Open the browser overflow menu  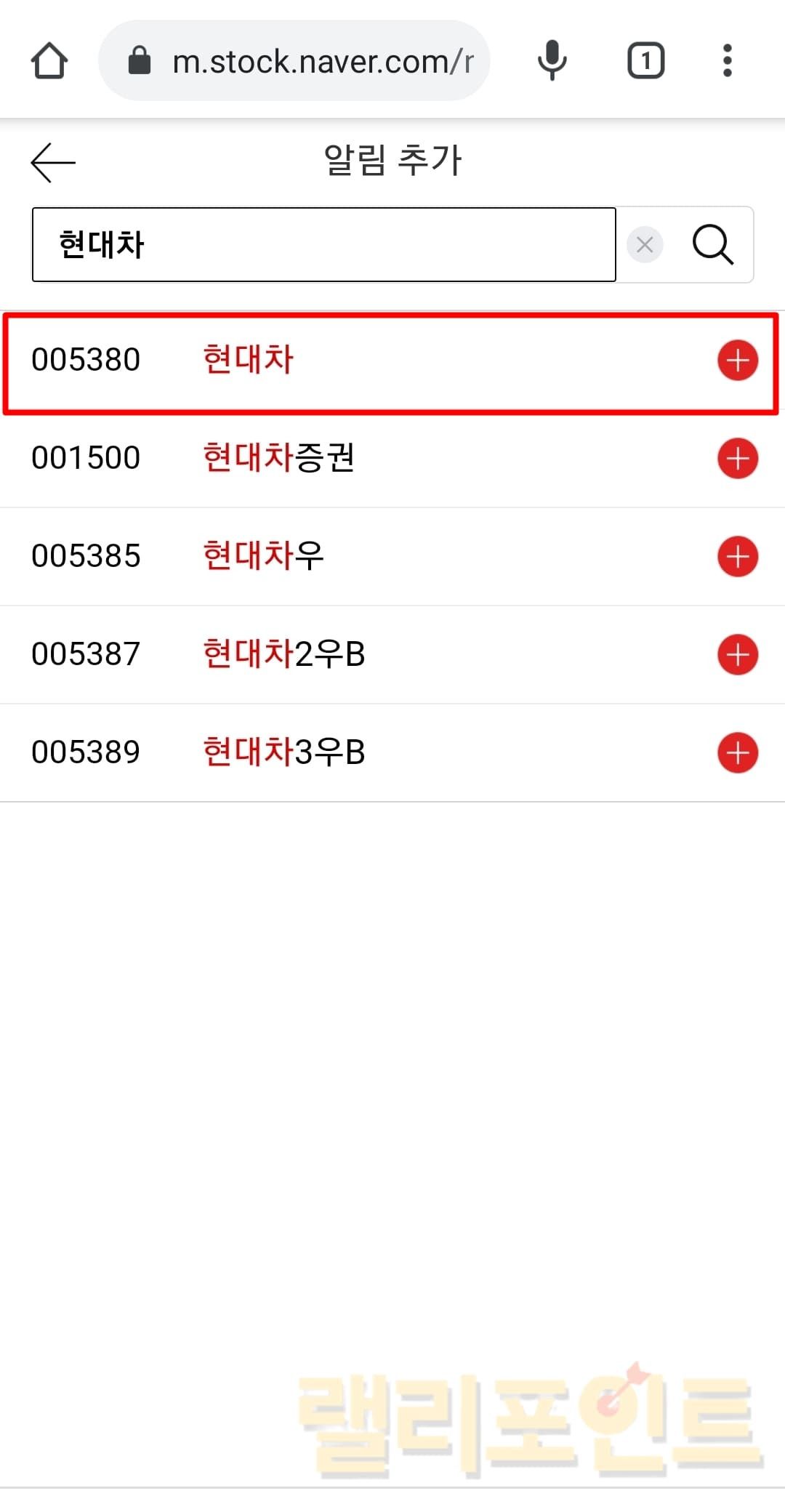click(727, 61)
